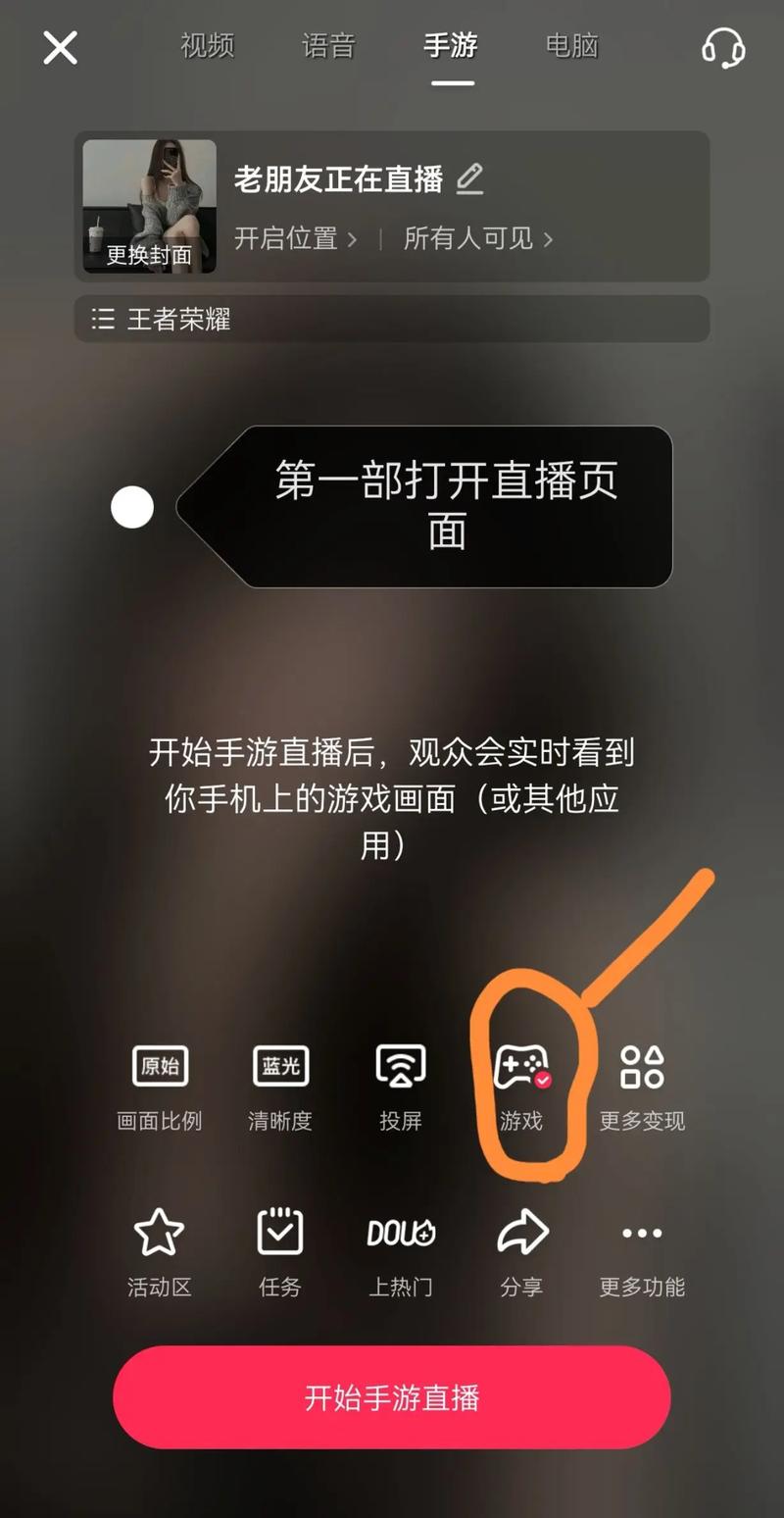Image resolution: width=784 pixels, height=1518 pixels.
Task: Share the live stream via 分享
Action: pos(521,1252)
